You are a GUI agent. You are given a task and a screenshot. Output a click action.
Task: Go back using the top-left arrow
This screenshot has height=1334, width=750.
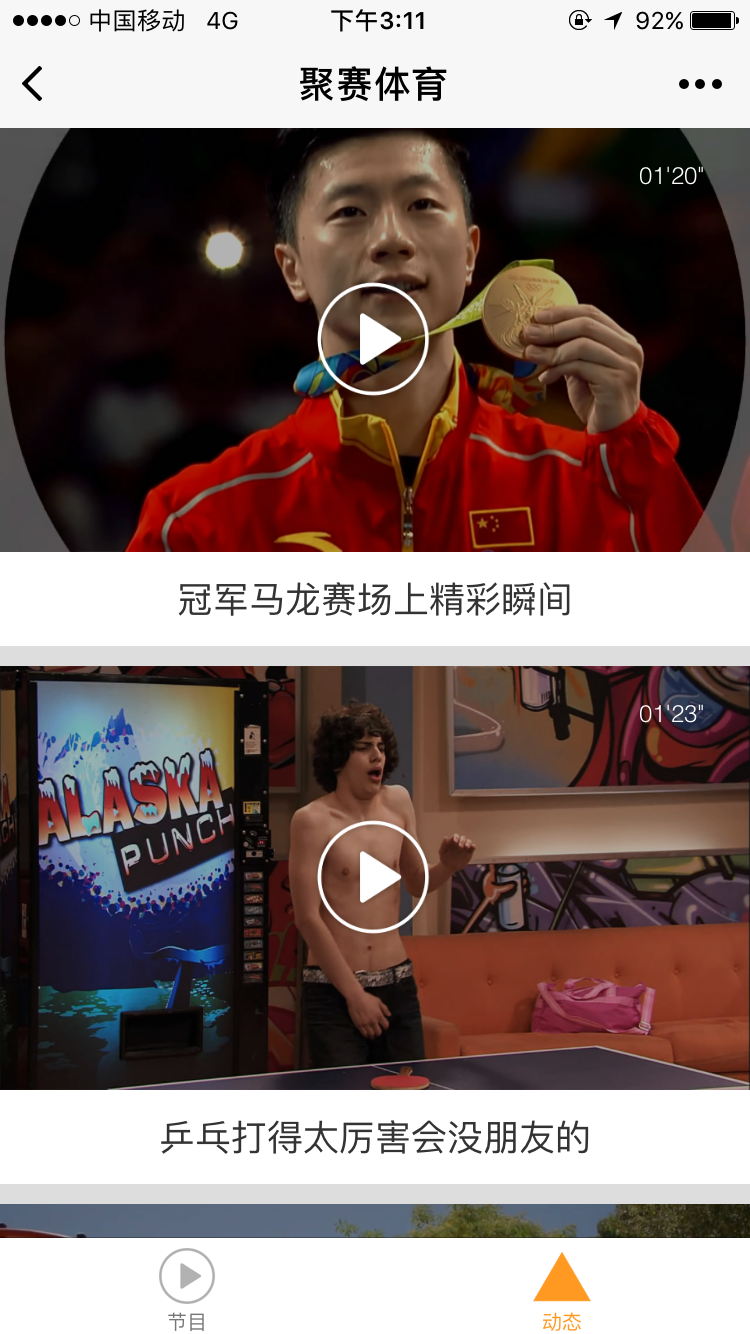(33, 84)
